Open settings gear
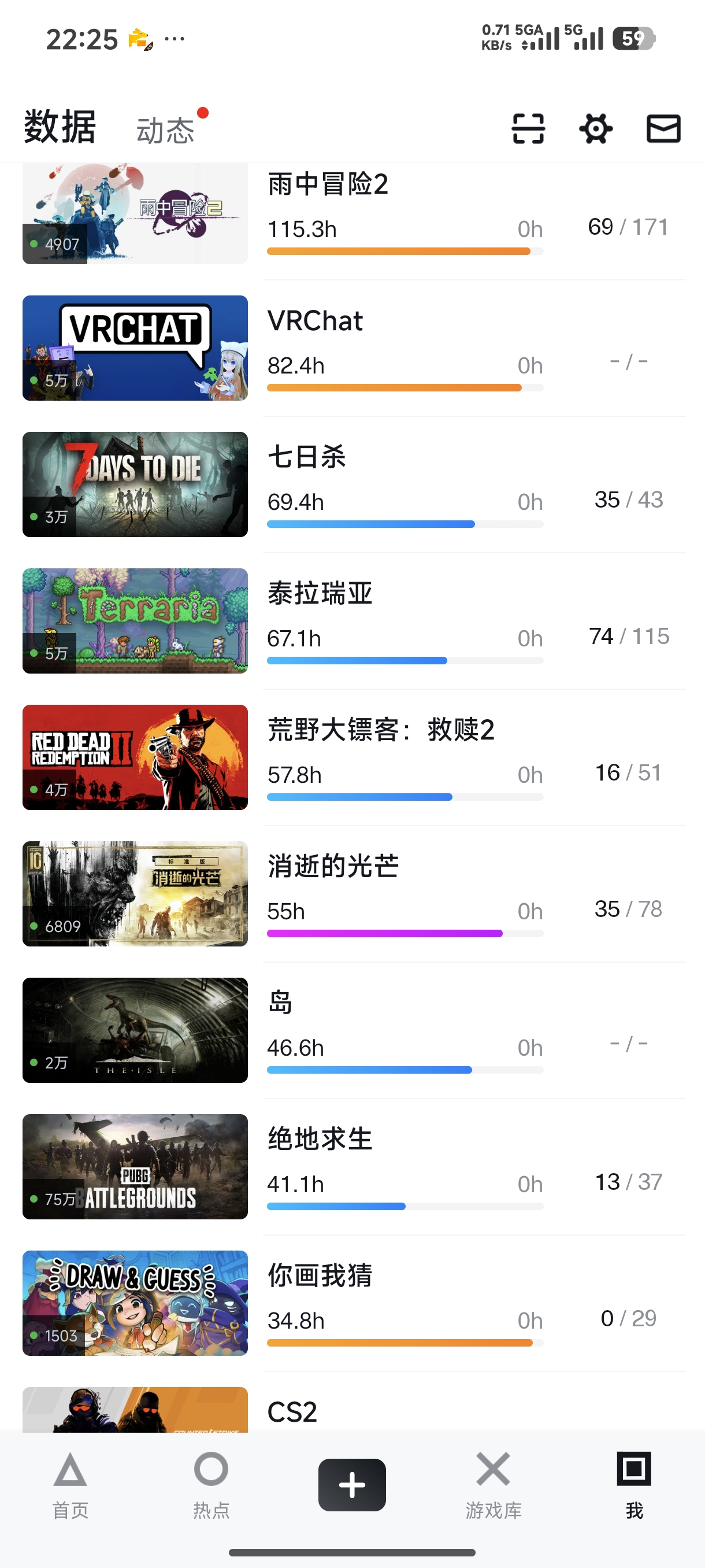Image resolution: width=705 pixels, height=1568 pixels. (596, 128)
